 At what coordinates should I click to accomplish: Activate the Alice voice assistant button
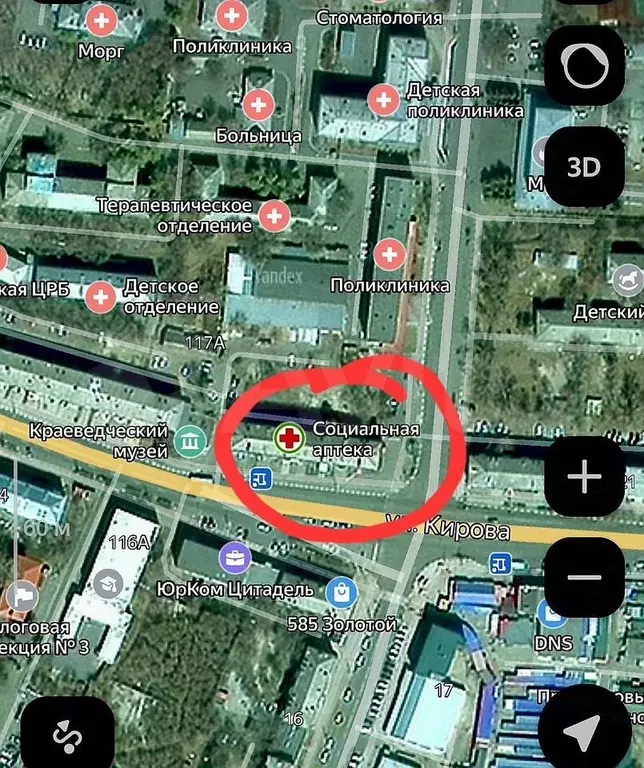click(583, 66)
